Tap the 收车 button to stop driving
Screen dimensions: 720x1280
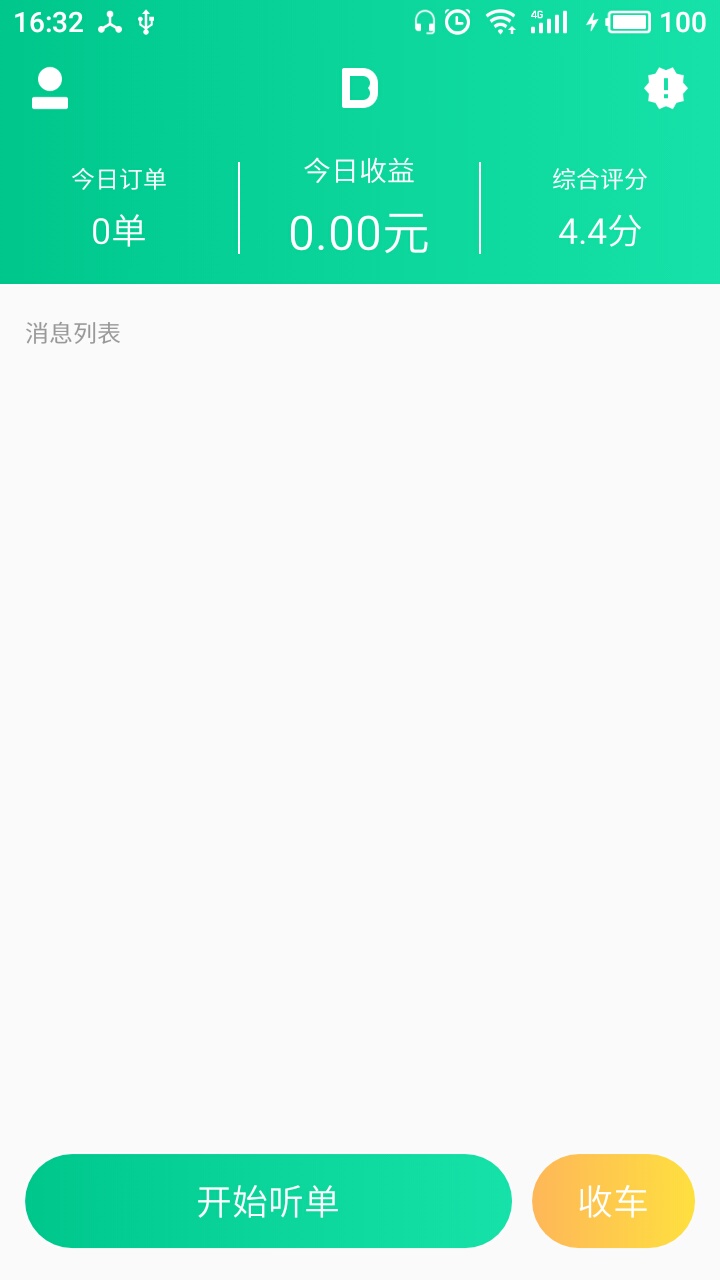pos(613,1200)
